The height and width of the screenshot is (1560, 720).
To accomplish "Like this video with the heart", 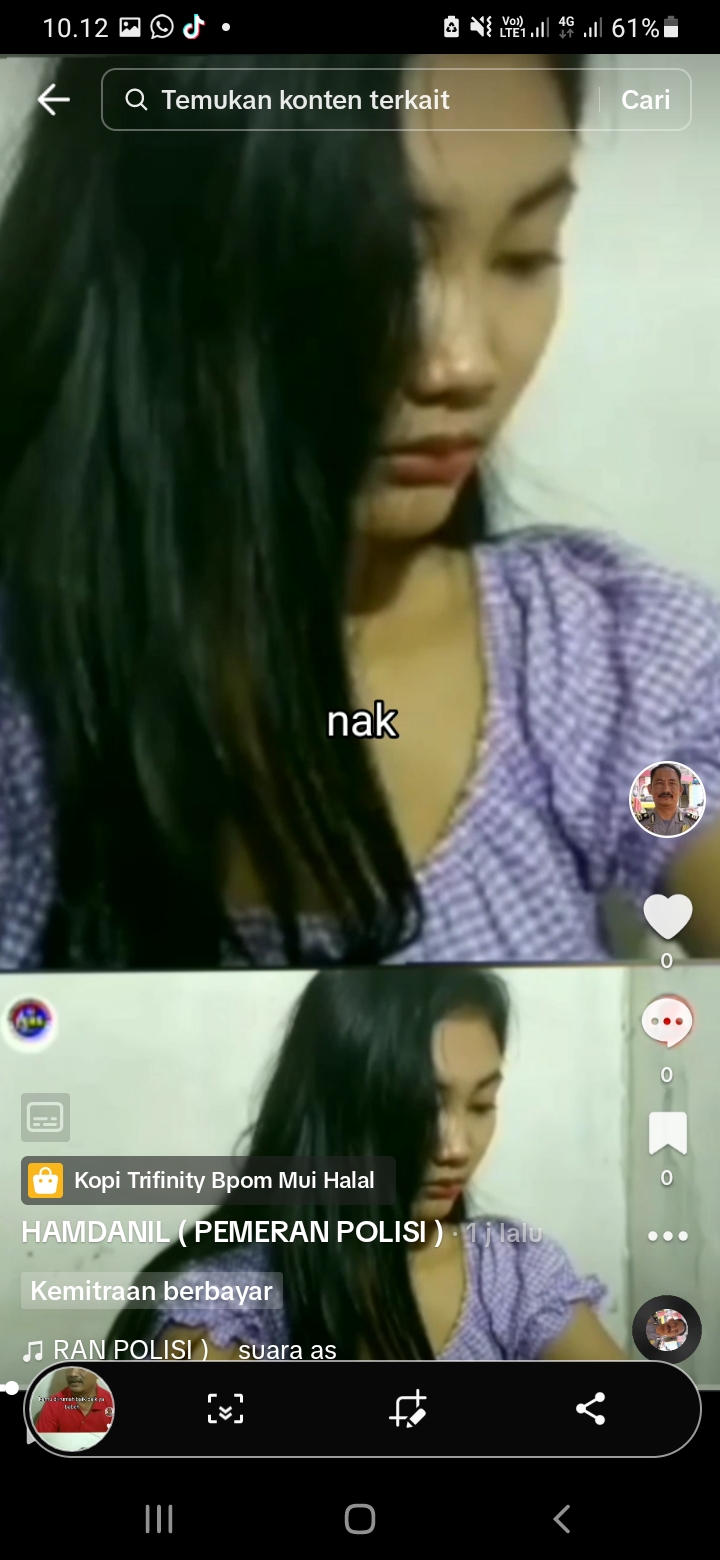I will click(667, 915).
